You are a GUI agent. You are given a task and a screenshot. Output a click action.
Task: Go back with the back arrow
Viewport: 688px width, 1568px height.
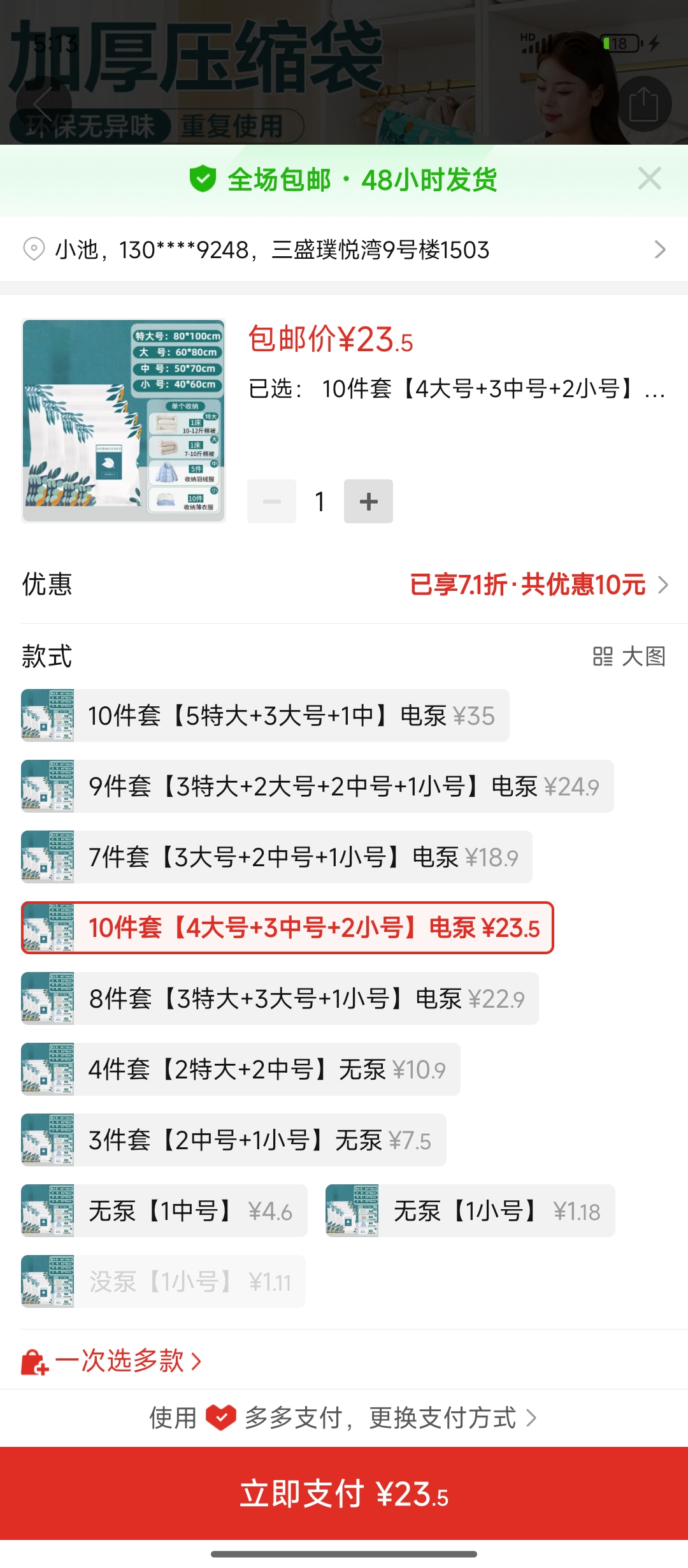(43, 104)
